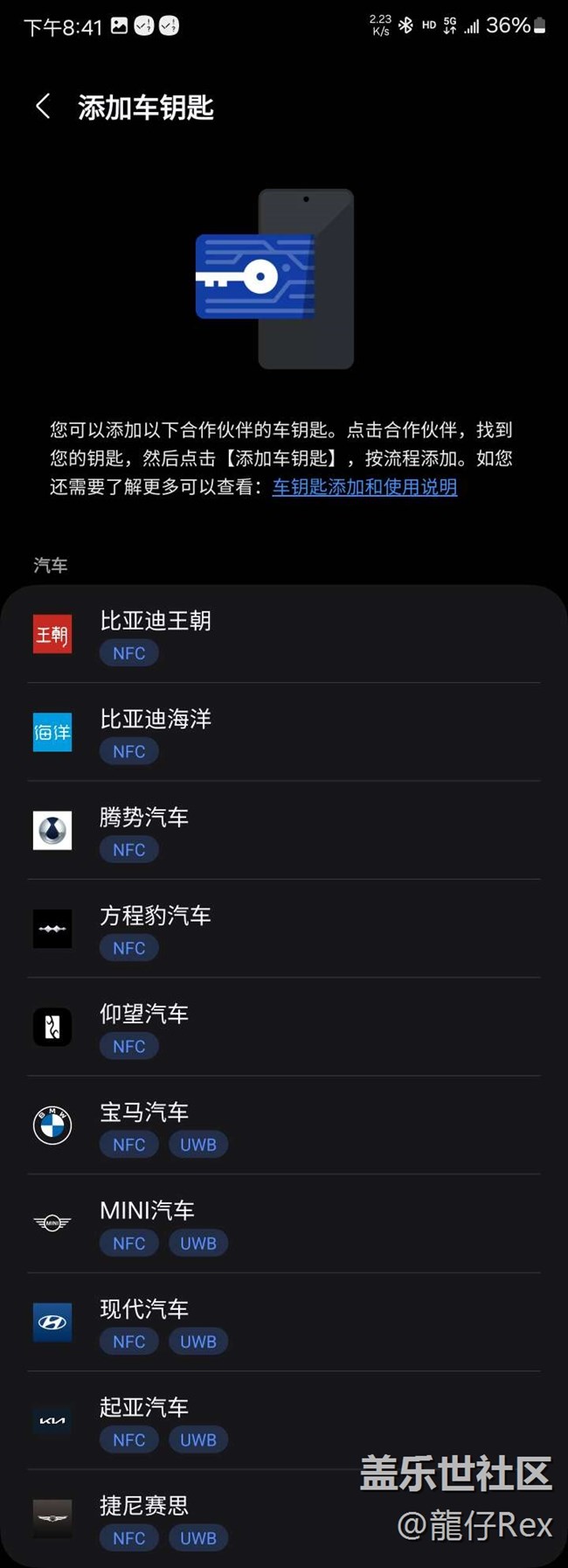Screen dimensions: 568x1568
Task: Select 现代汽车 car key
Action: pyautogui.click(x=284, y=1322)
